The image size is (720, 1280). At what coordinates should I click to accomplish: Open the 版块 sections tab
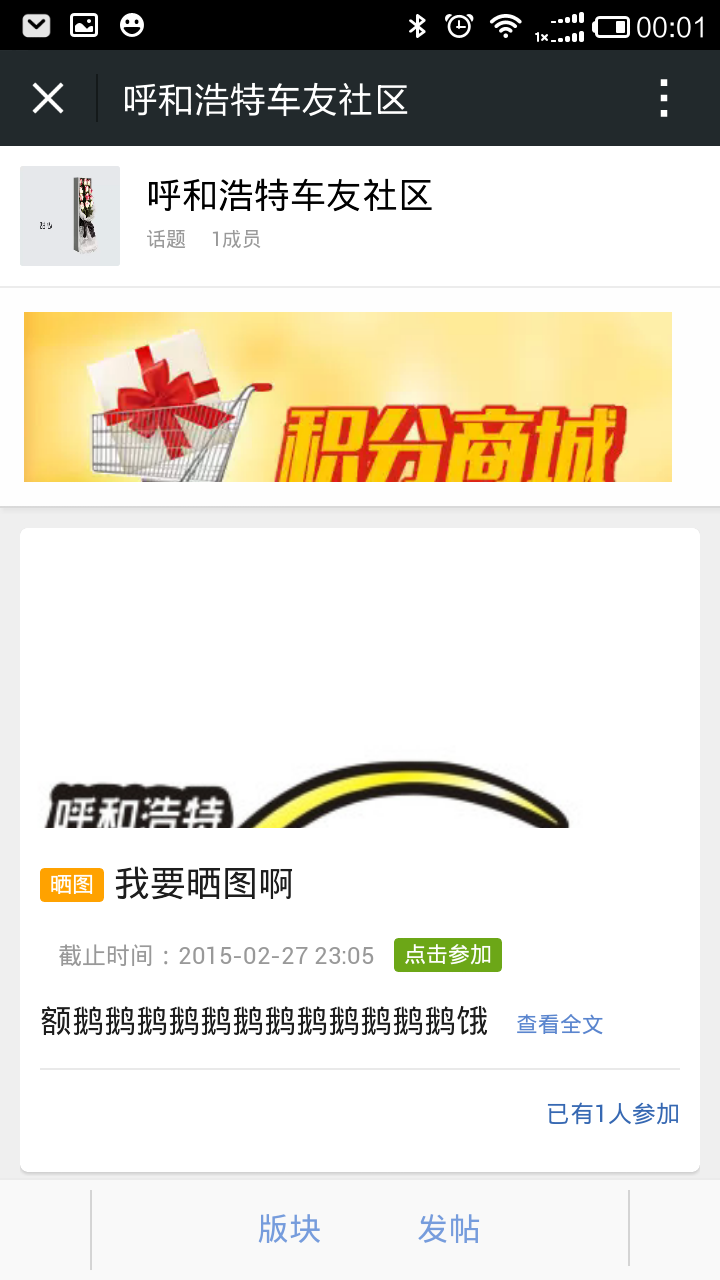click(289, 1229)
